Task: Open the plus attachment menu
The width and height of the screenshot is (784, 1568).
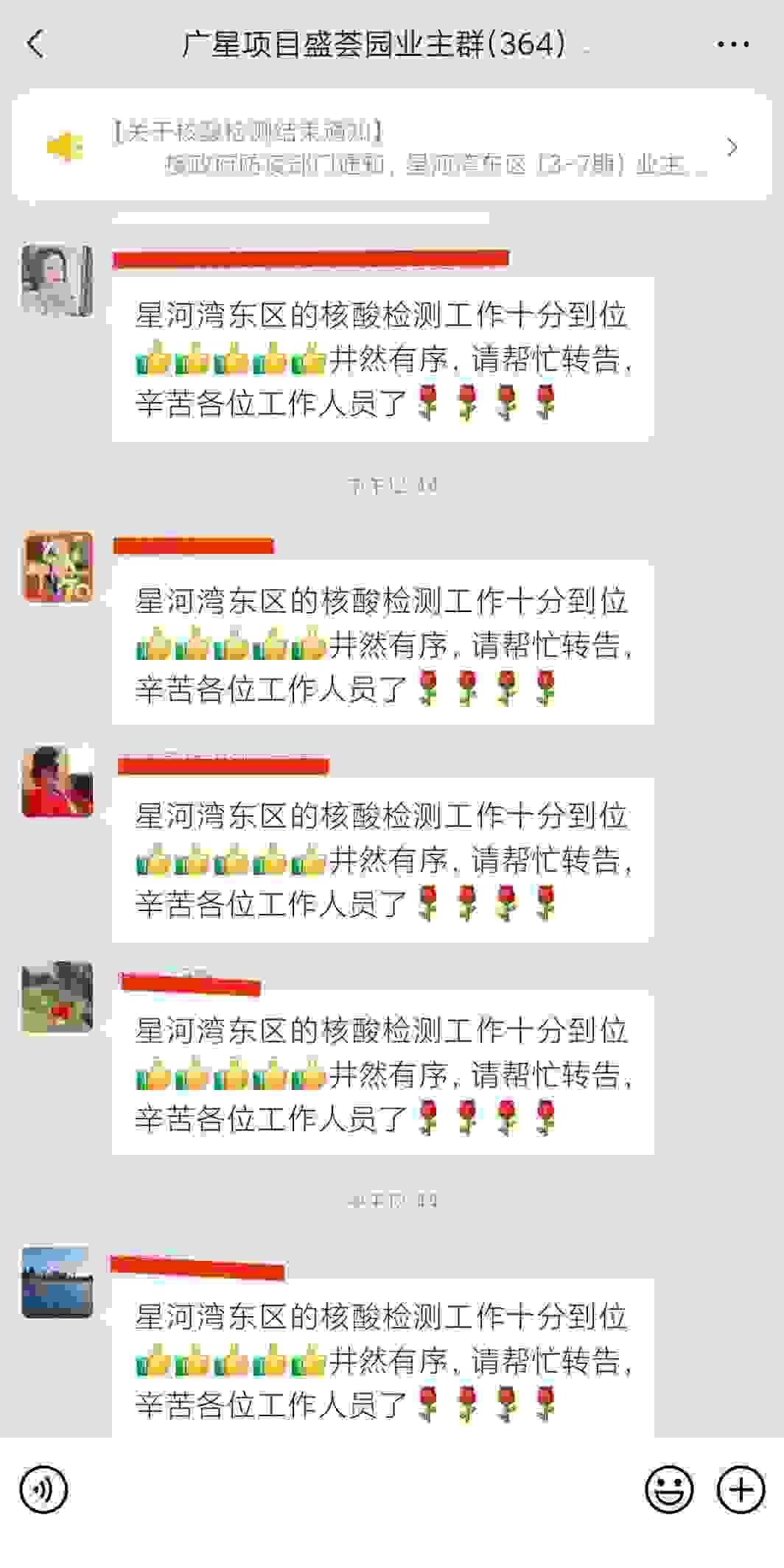Action: point(741,1489)
